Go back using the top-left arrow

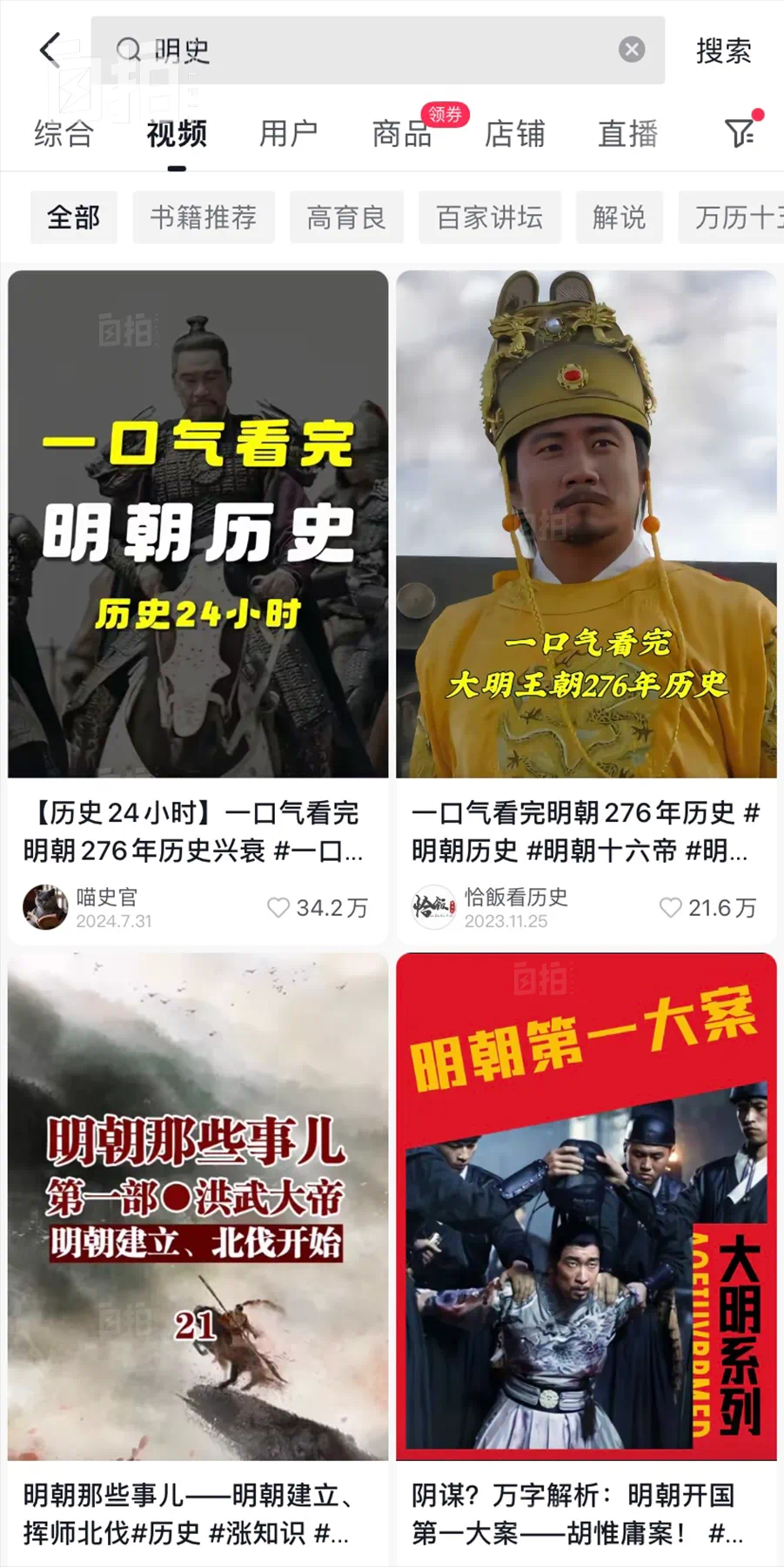(x=50, y=50)
